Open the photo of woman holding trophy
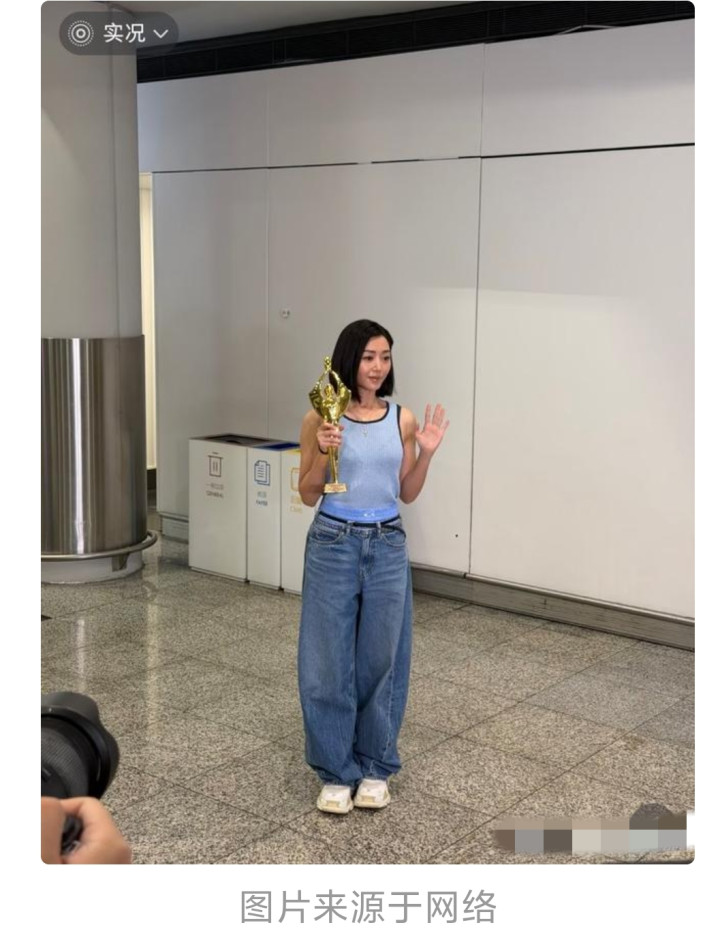 [367, 432]
